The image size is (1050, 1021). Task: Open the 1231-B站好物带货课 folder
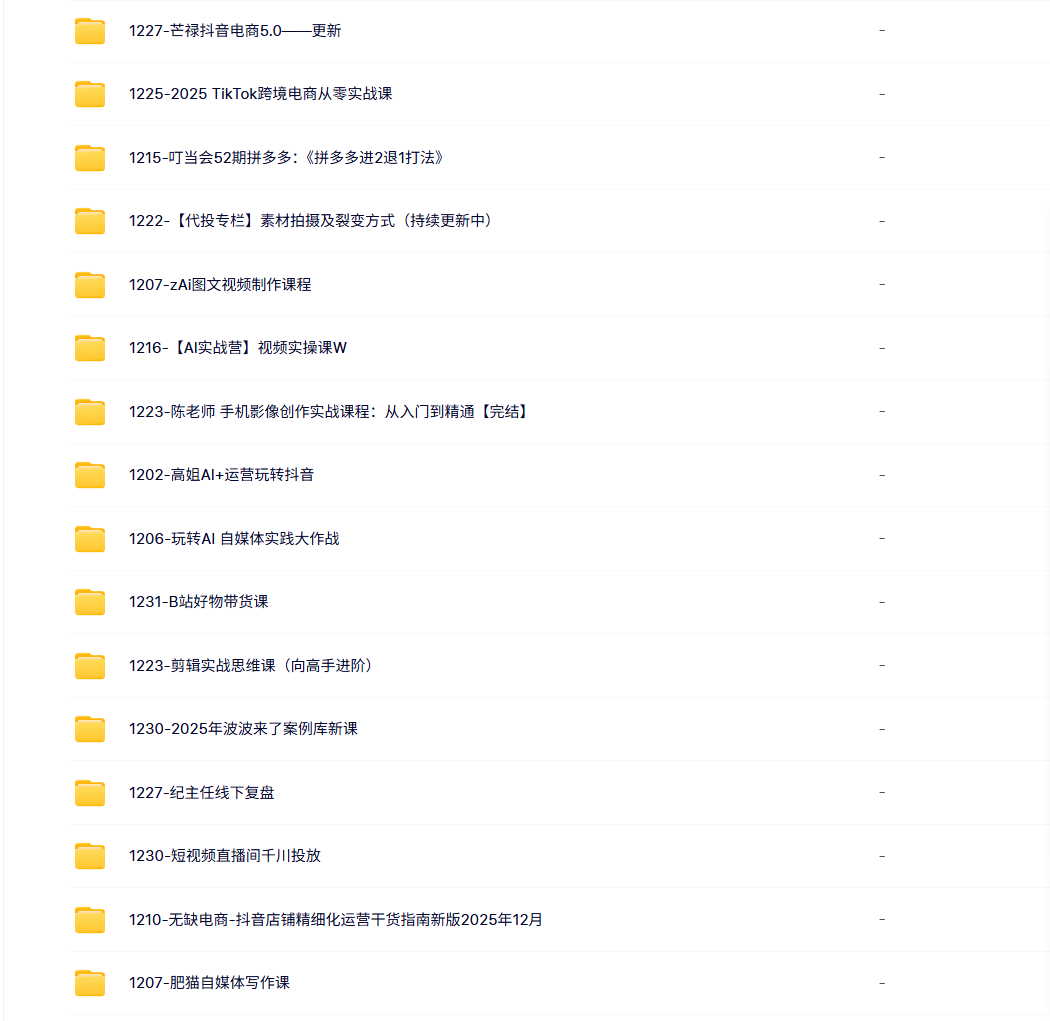point(198,602)
